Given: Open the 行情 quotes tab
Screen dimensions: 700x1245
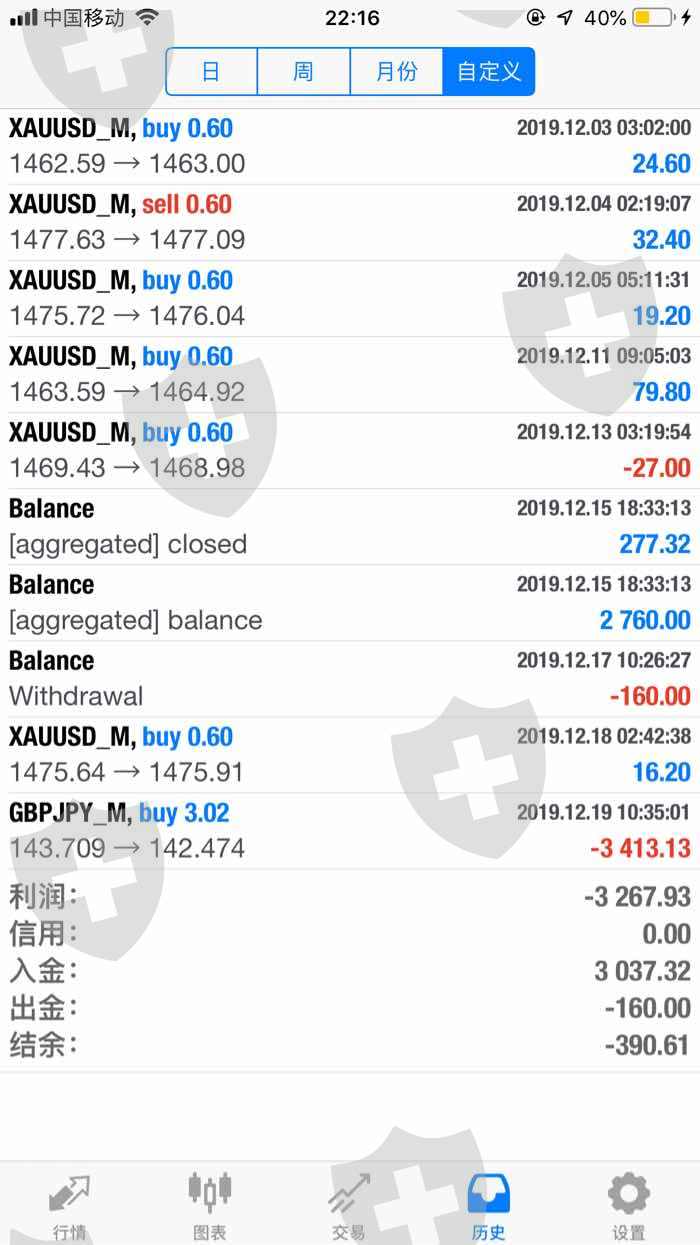Looking at the screenshot, I should click(70, 1205).
